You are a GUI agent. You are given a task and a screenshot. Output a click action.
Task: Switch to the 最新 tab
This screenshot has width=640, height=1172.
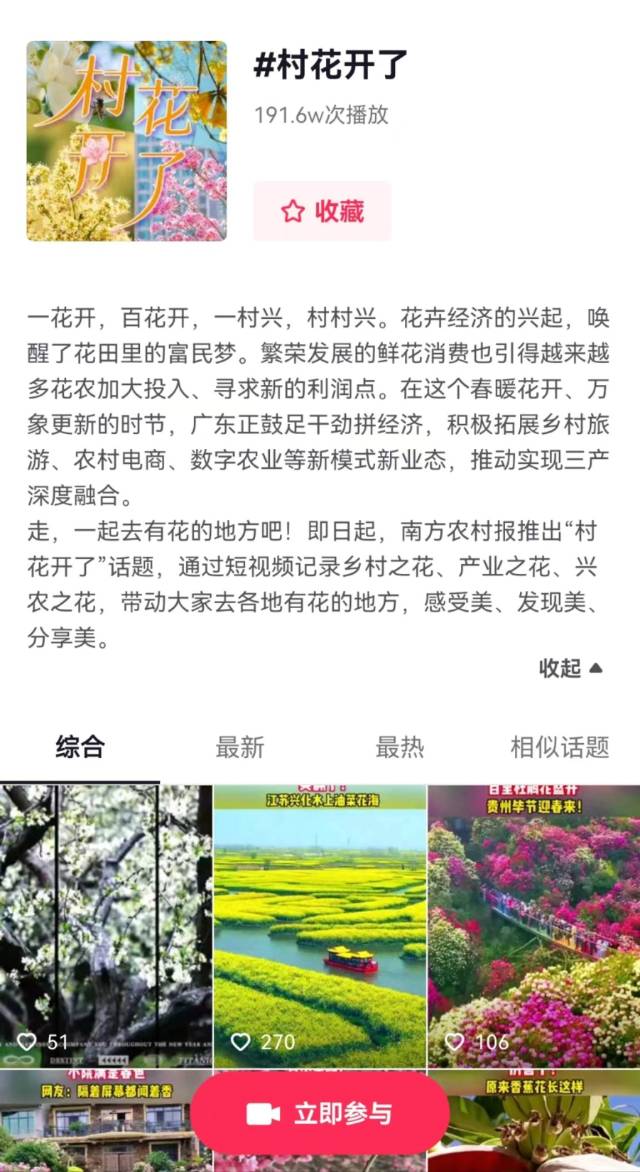pos(240,746)
